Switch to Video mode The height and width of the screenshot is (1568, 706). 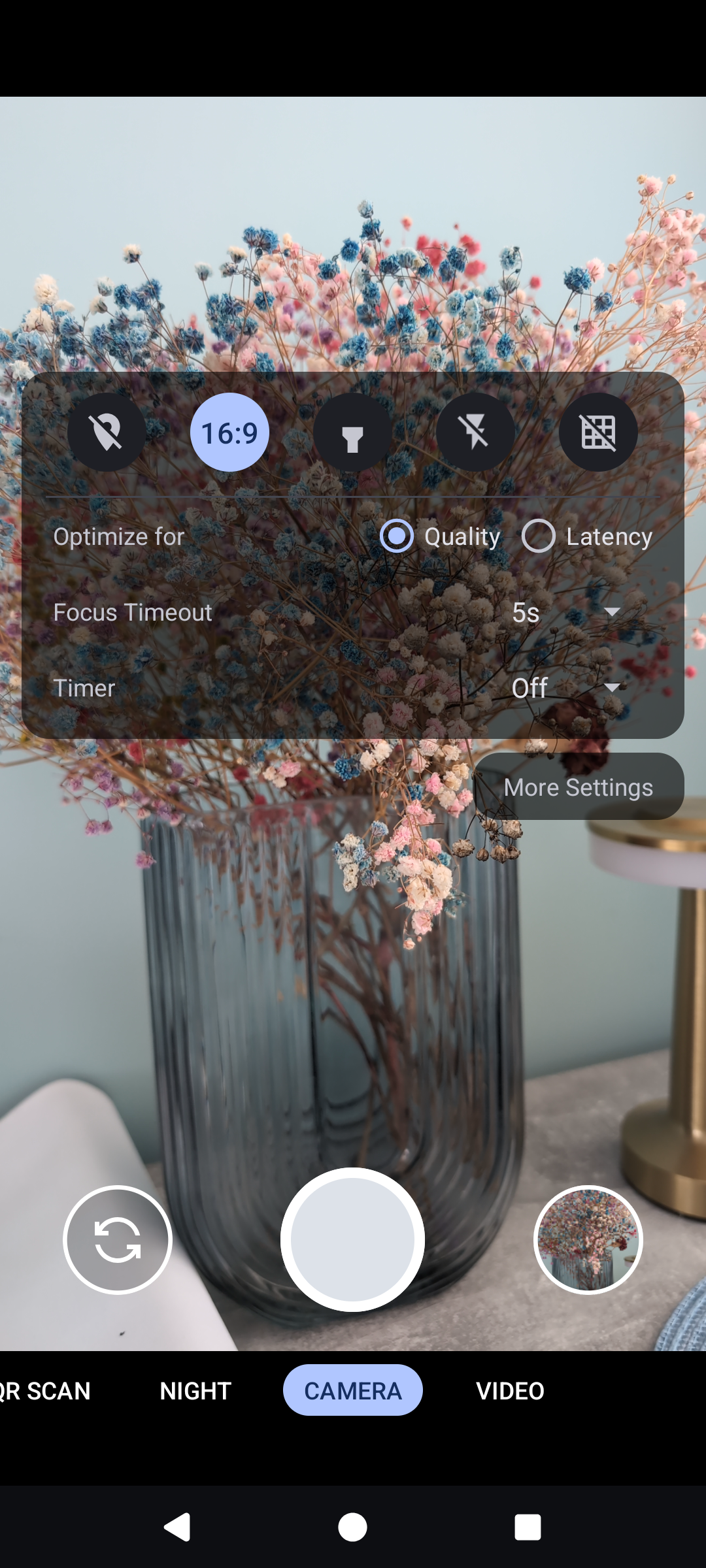pos(510,1391)
